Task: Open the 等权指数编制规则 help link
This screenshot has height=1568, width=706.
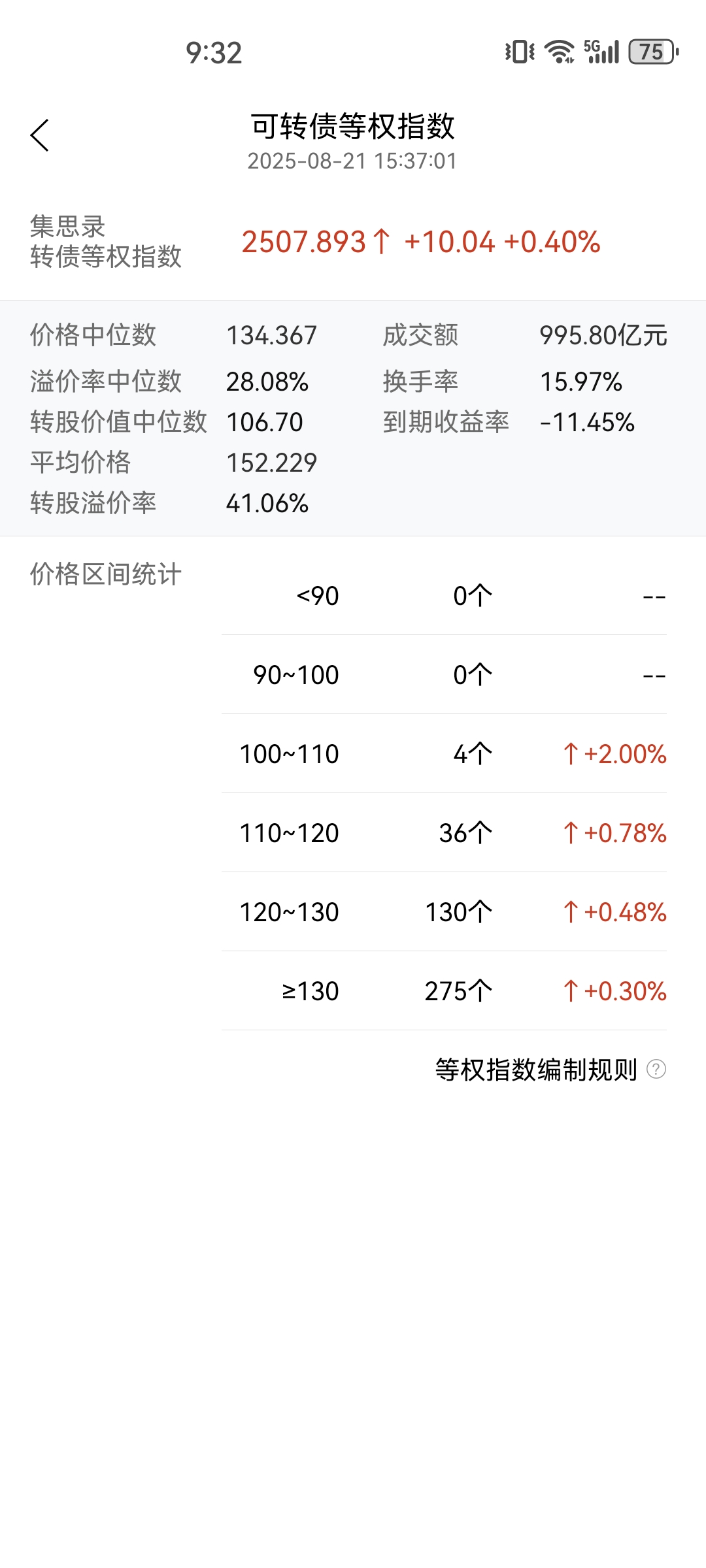Action: coord(550,1070)
